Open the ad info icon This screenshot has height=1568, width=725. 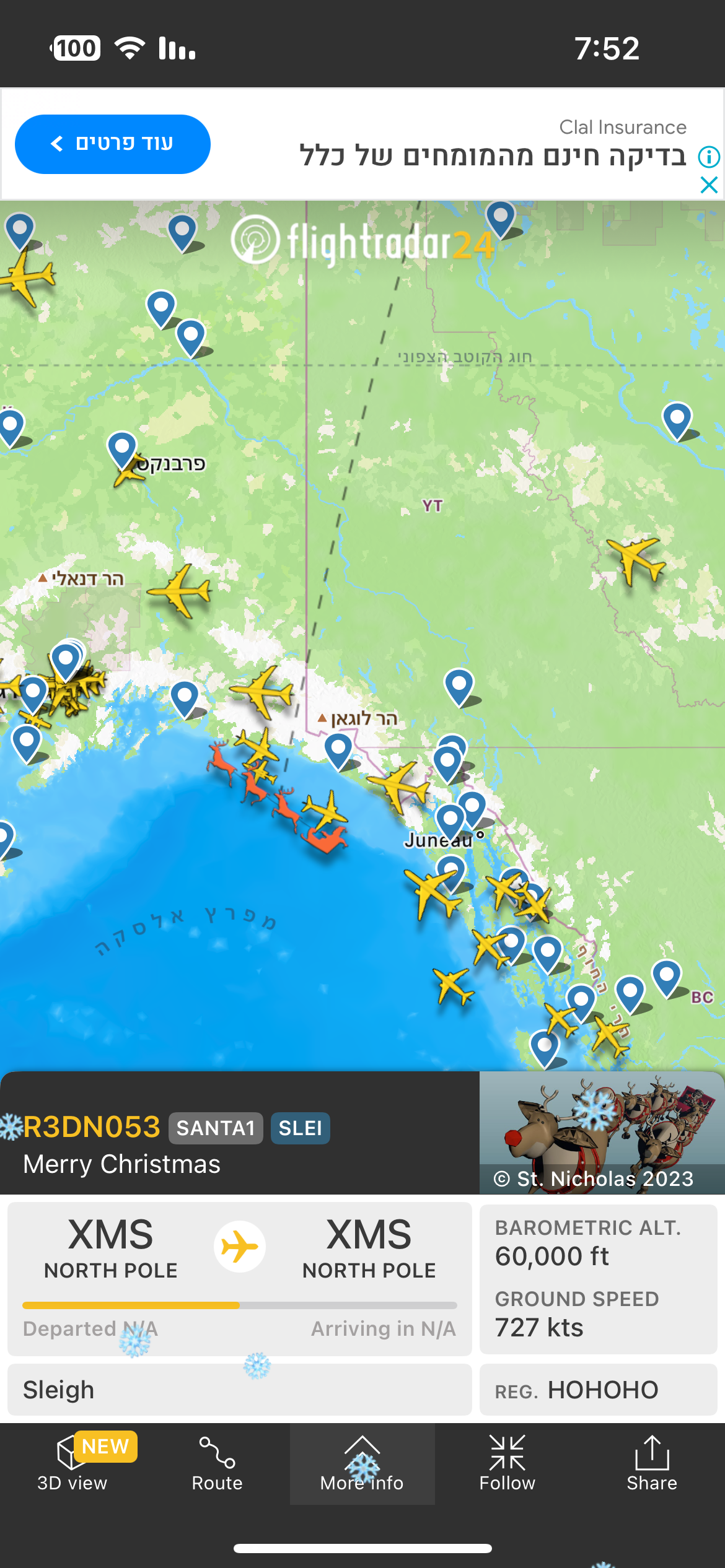click(709, 157)
